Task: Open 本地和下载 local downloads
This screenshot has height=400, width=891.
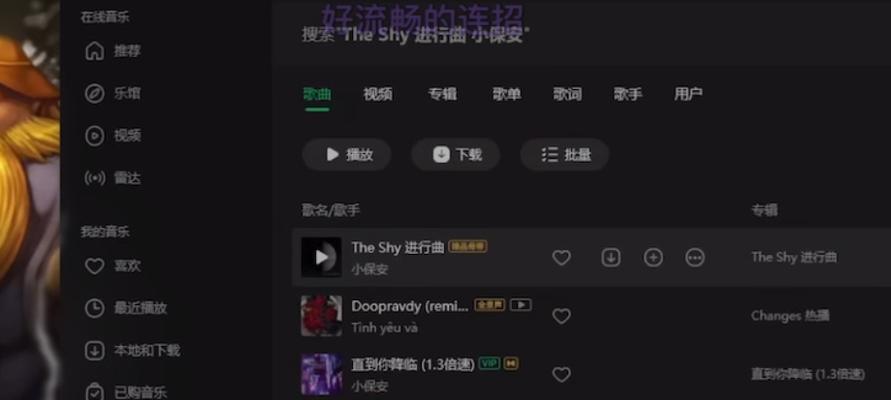Action: (x=132, y=350)
